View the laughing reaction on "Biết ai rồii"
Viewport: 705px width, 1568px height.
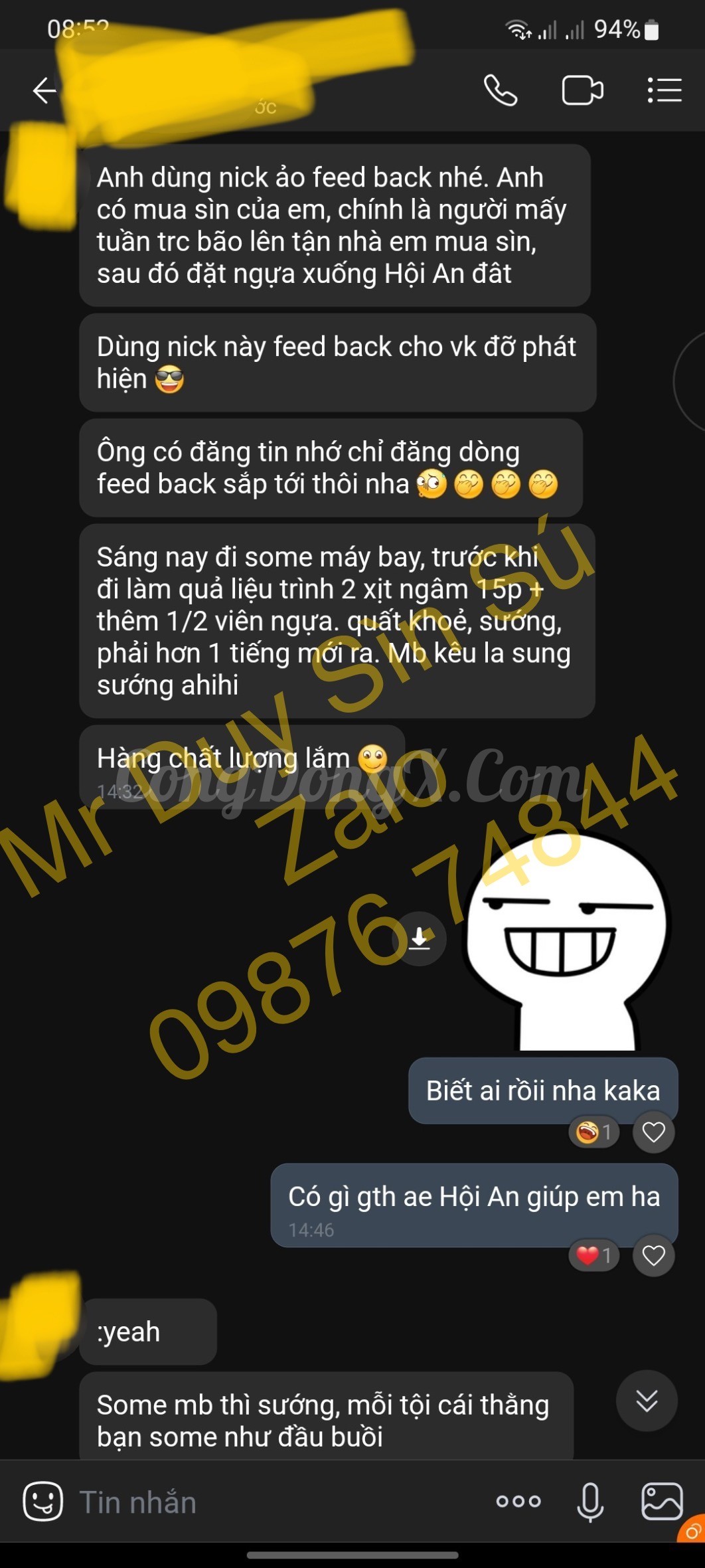pos(594,1132)
